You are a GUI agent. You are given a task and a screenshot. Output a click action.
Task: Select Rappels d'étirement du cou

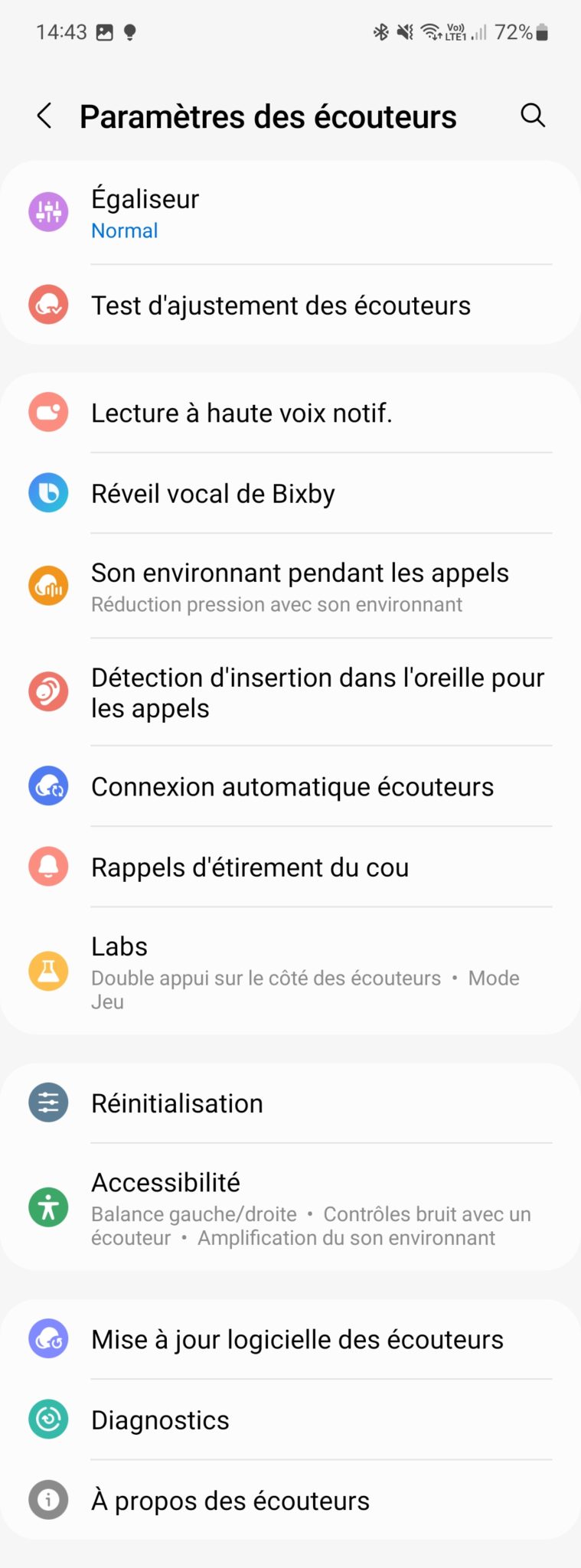click(x=291, y=867)
